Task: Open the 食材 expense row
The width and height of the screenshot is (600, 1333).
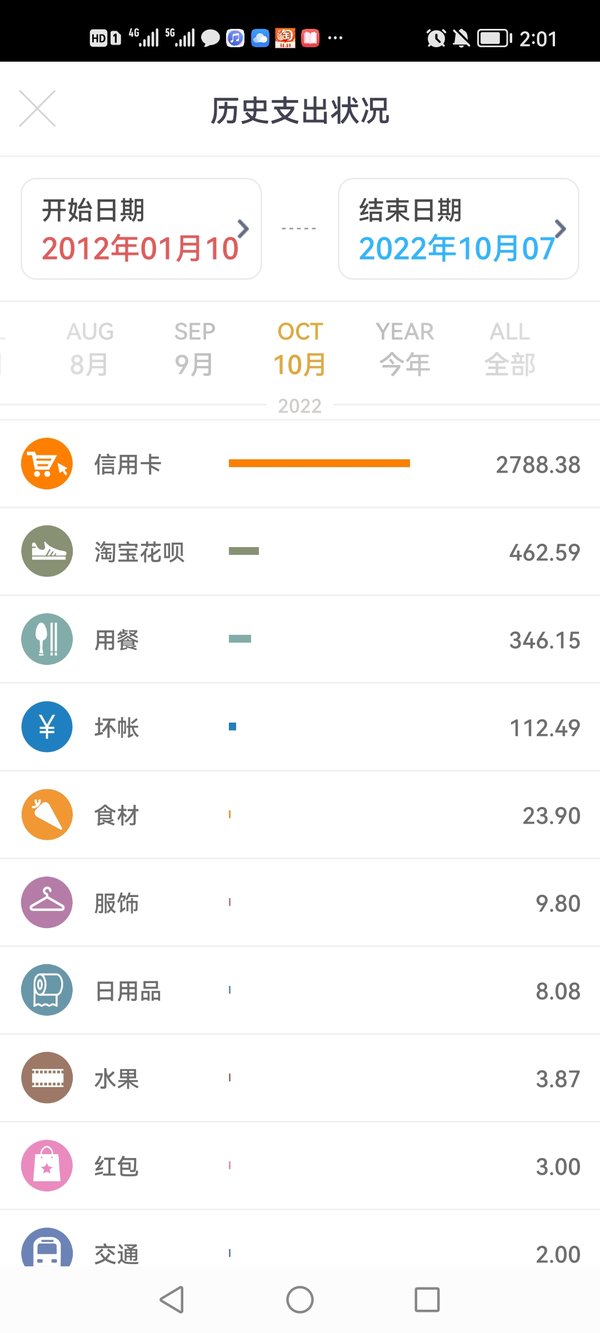Action: tap(300, 815)
